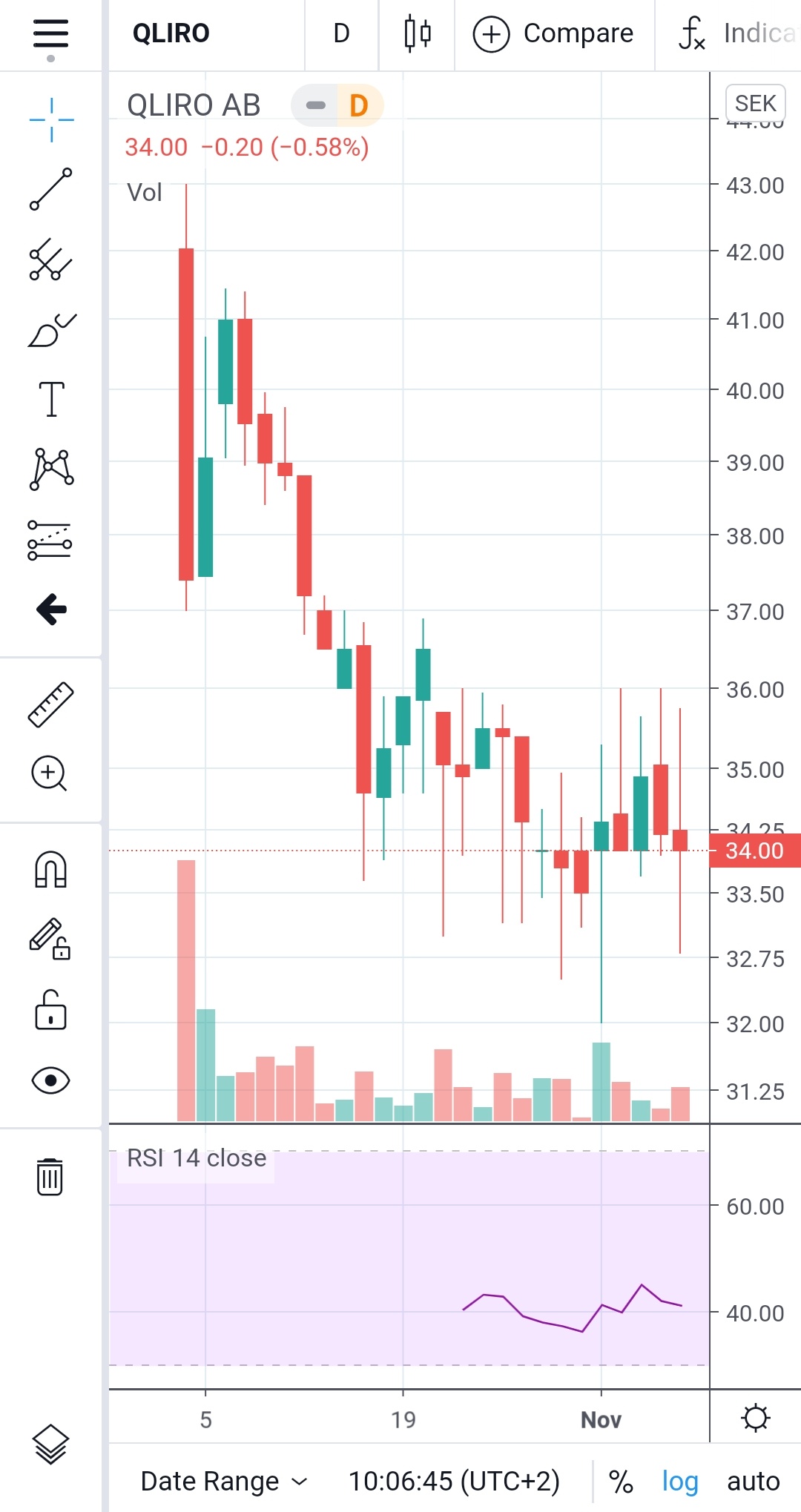Expand the Date Range dropdown
Viewport: 801px width, 1512px height.
[x=223, y=1481]
